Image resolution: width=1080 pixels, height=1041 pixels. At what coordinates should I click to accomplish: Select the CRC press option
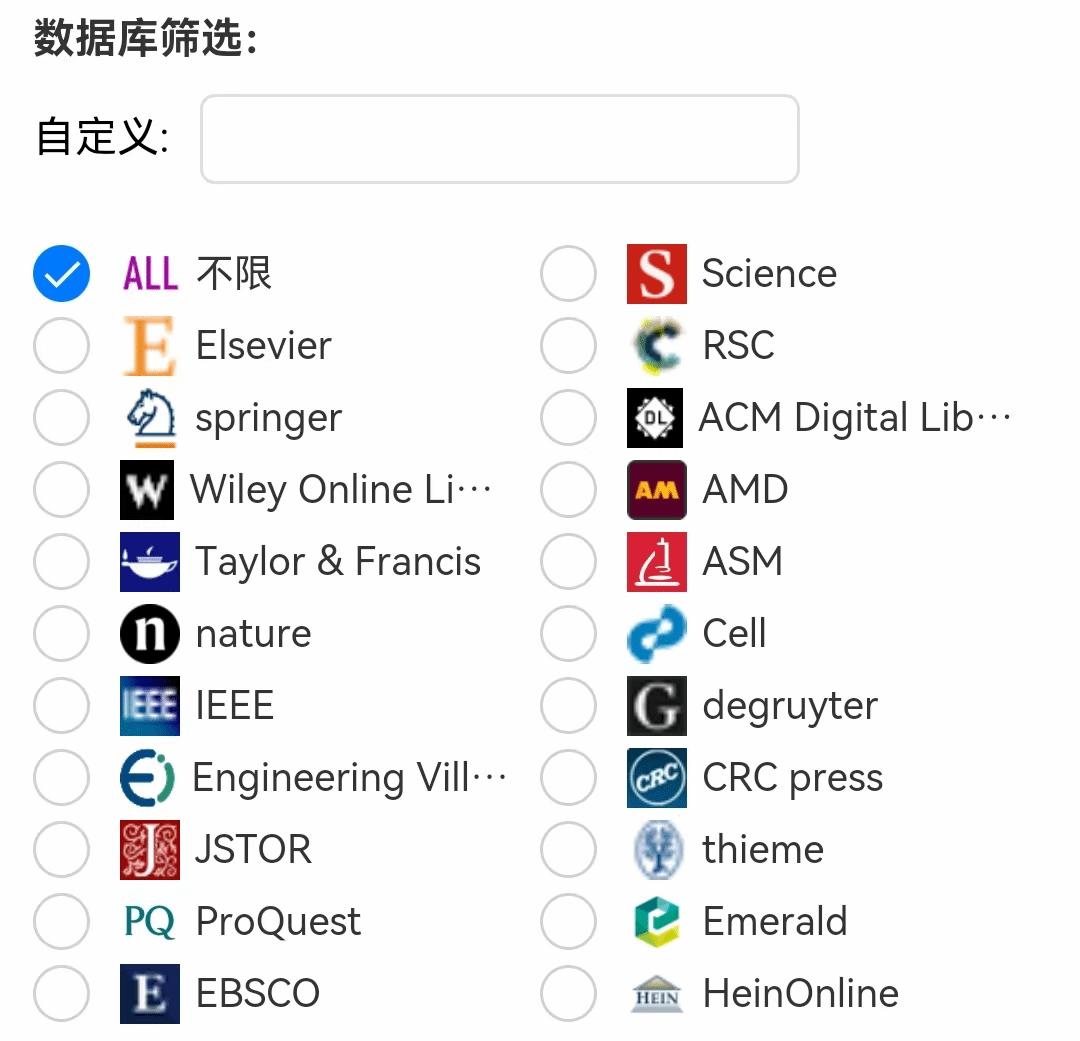click(x=569, y=778)
